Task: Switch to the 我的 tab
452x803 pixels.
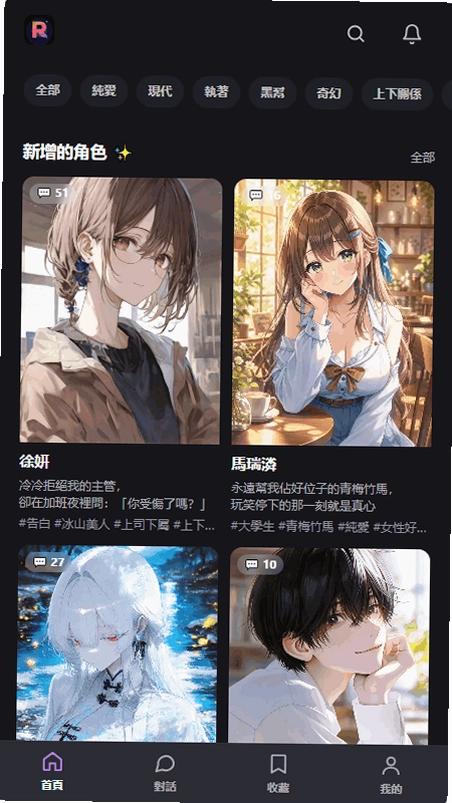Action: (x=391, y=775)
